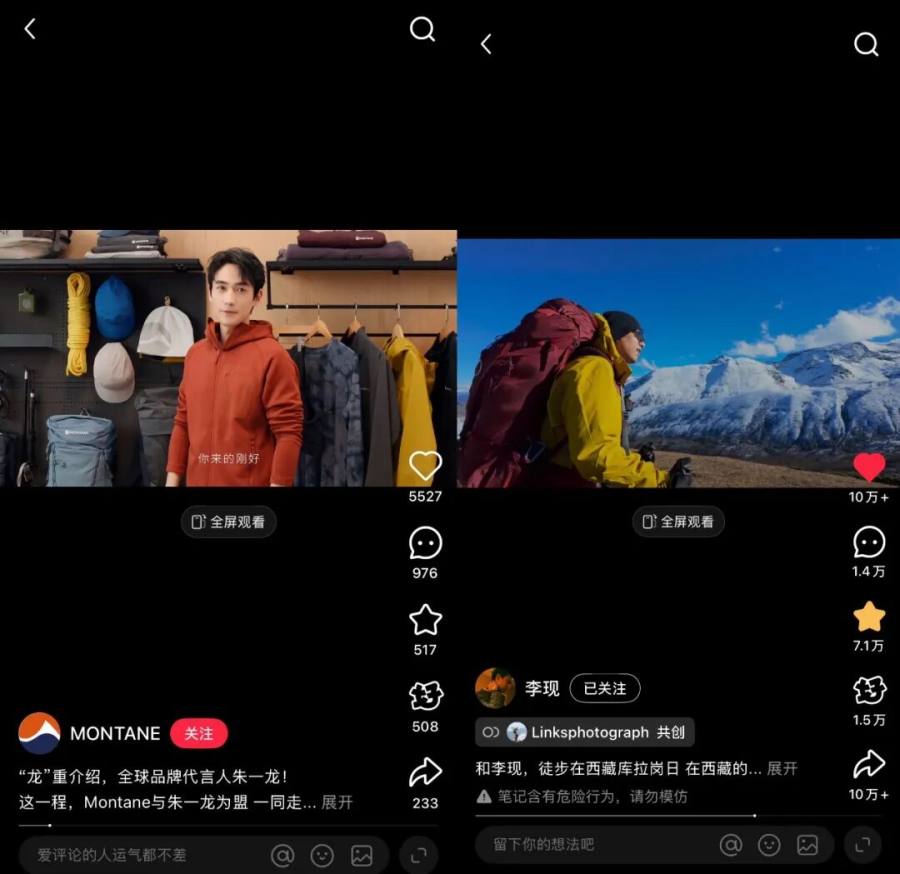Expand the 李现 post description
The height and width of the screenshot is (874, 900).
point(782,768)
